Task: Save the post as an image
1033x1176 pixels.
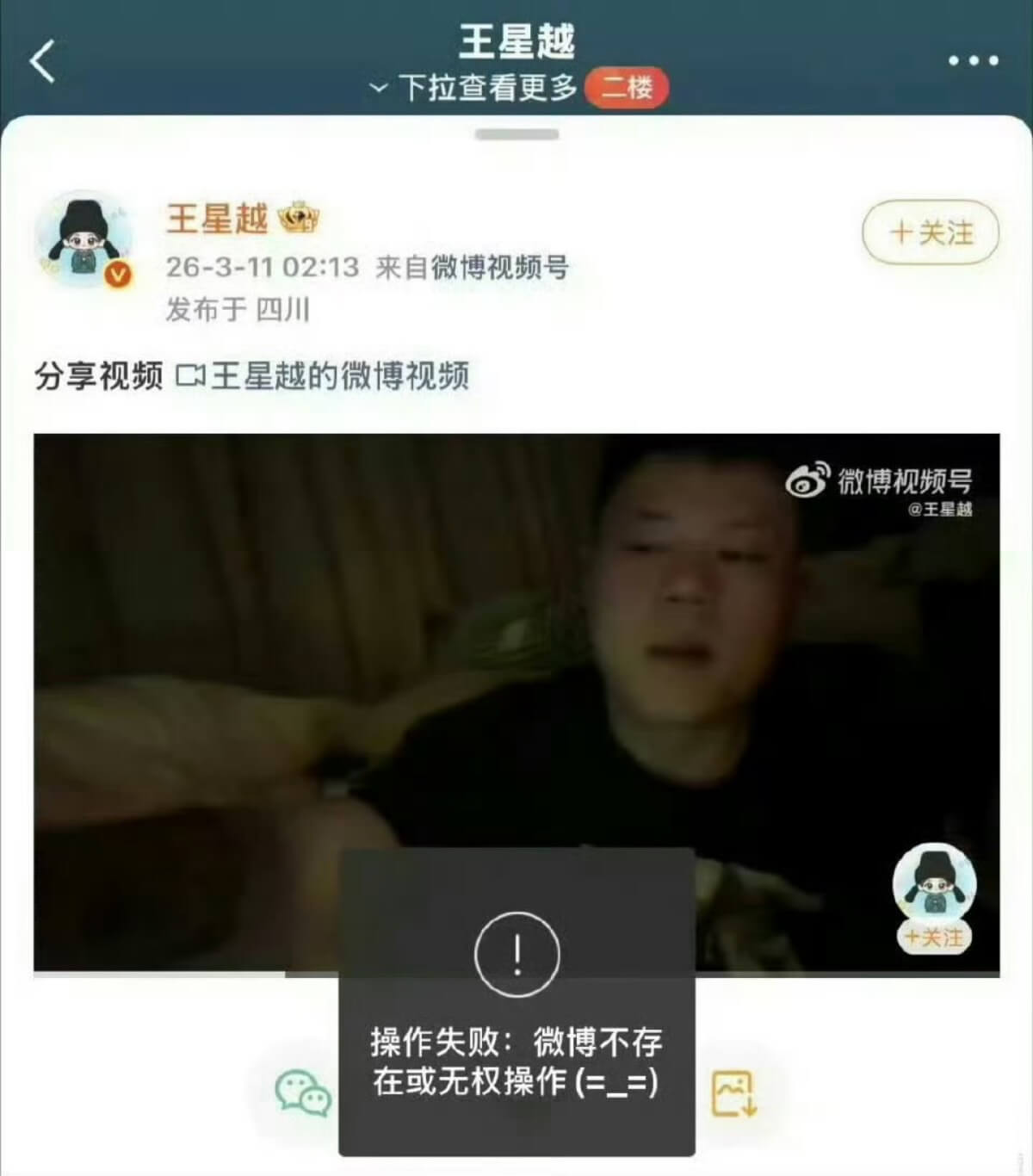Action: (734, 1093)
